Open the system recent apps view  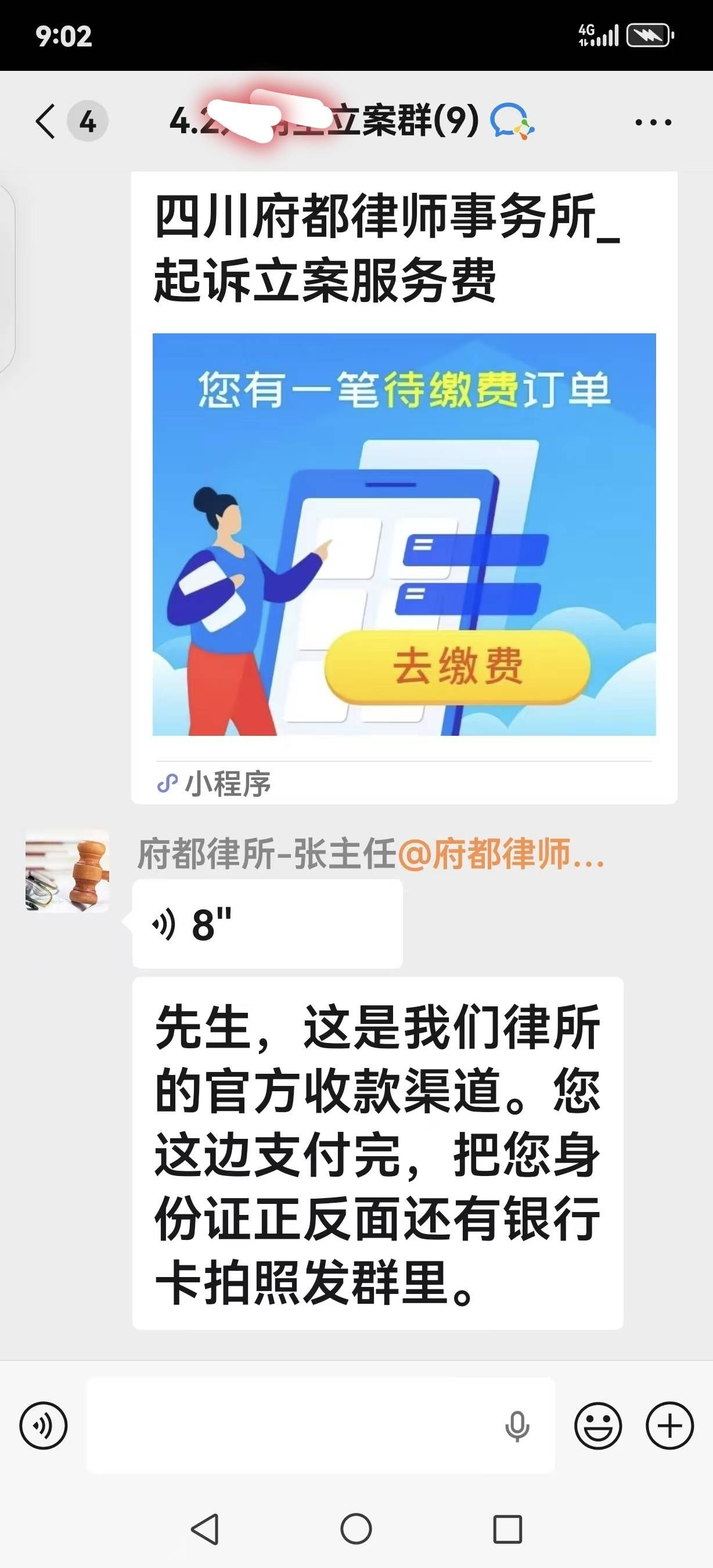tap(507, 1529)
